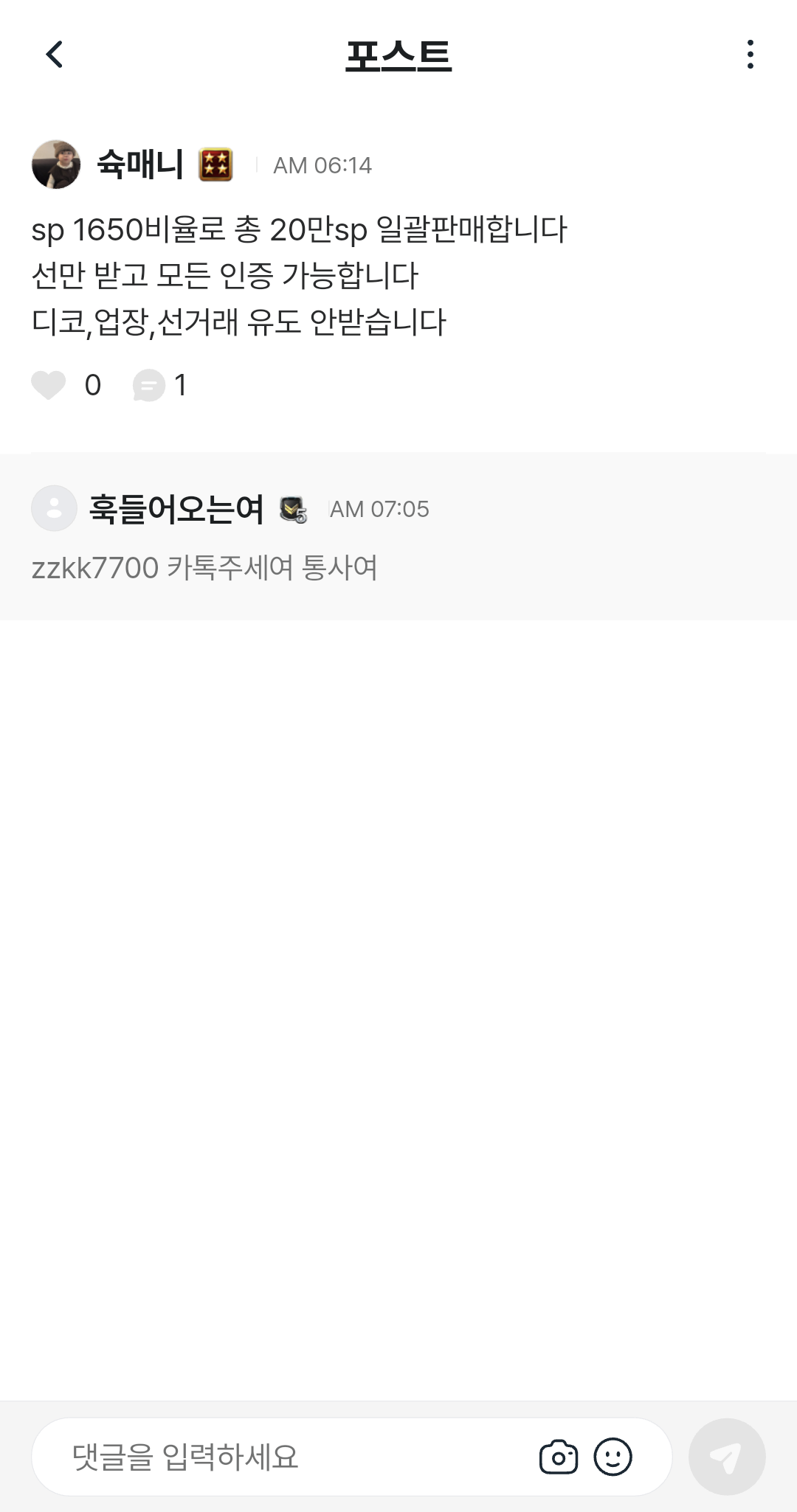Like 슉매니's post with the heart
Screen dimensions: 797x1512
coord(49,385)
